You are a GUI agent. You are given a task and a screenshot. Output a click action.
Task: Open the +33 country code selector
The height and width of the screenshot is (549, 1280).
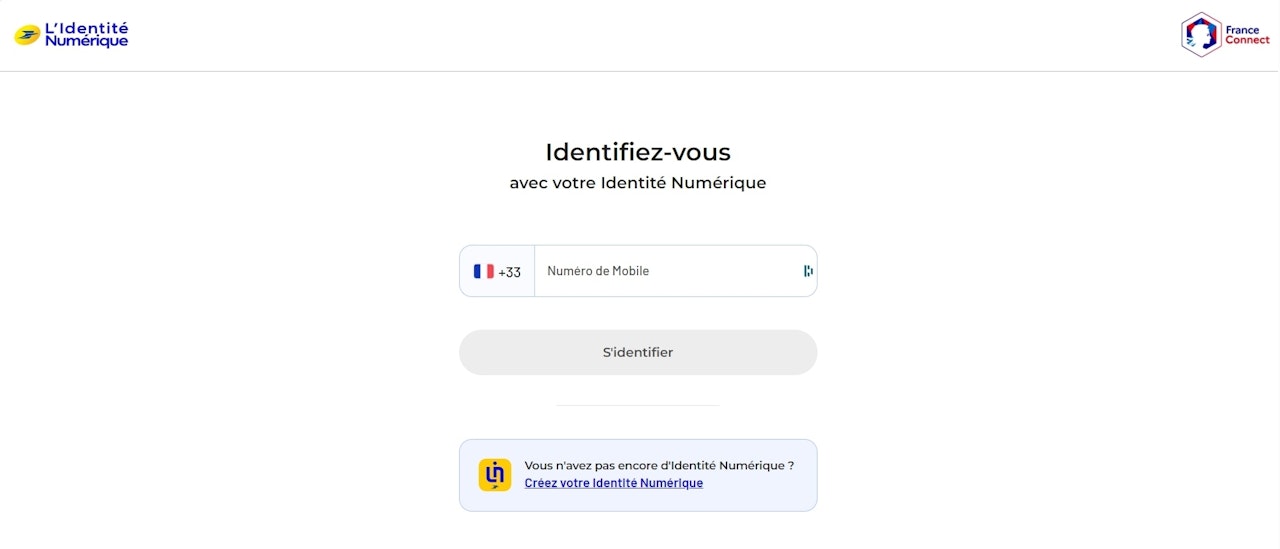pos(497,271)
